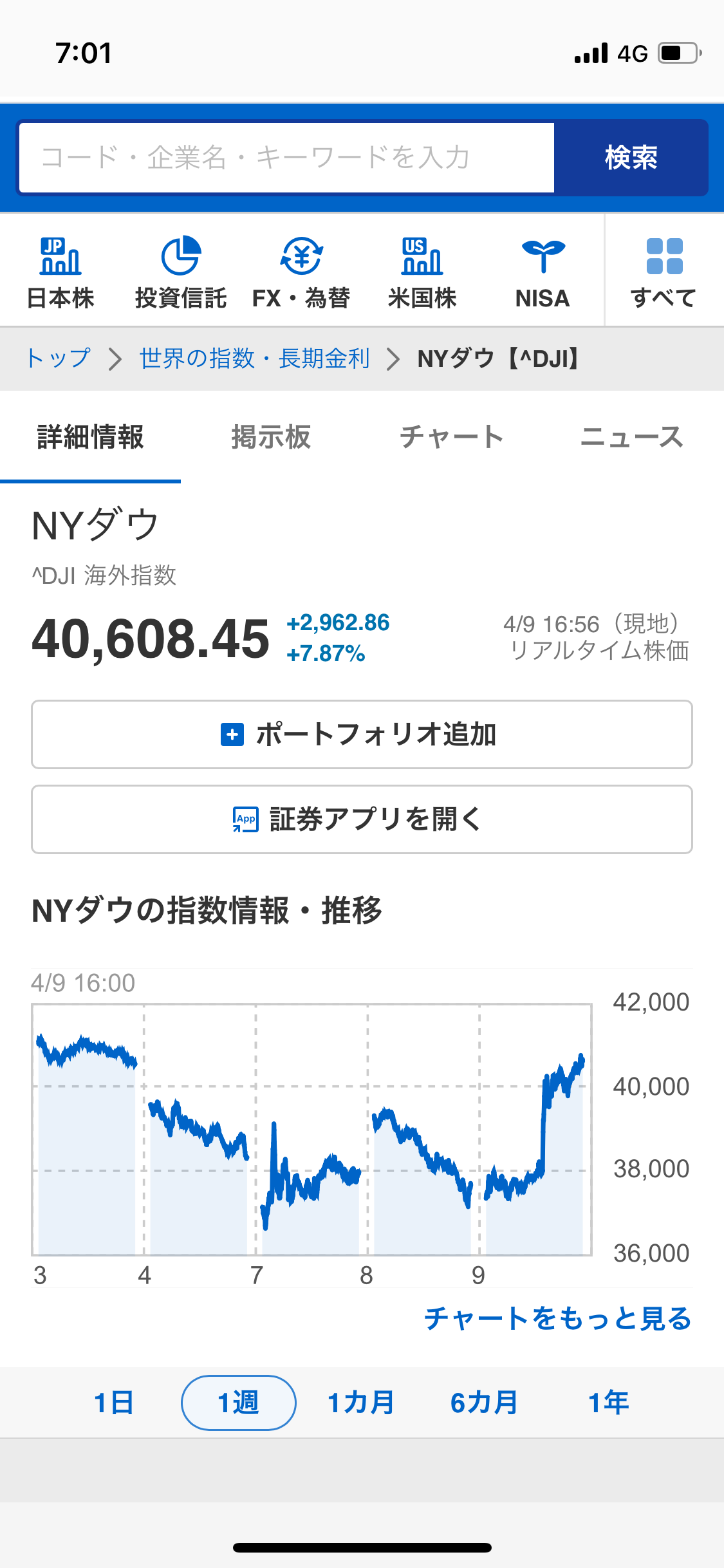Go to トップ breadcrumb link

[x=58, y=359]
